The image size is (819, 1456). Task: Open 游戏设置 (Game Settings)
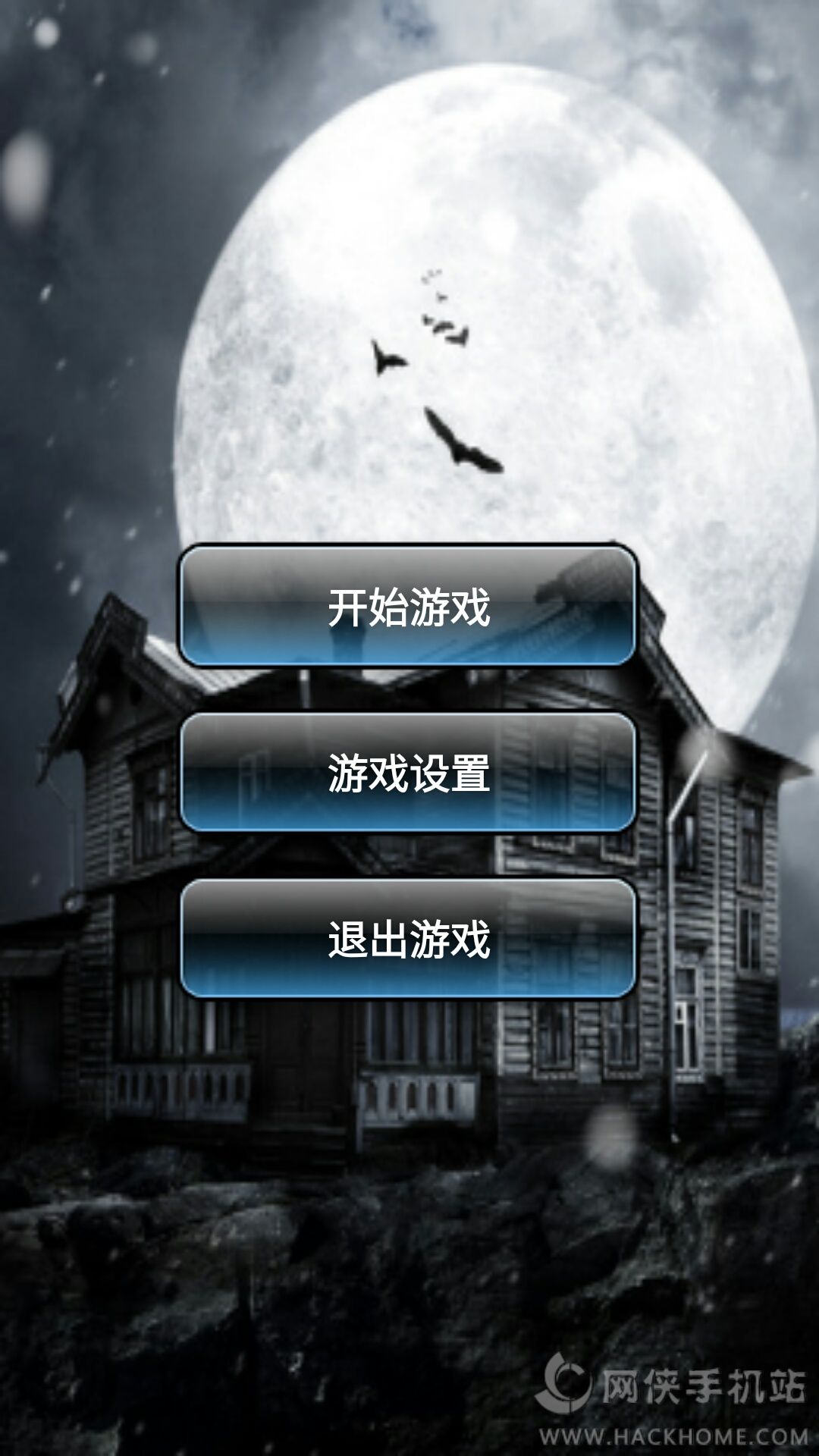point(408,772)
